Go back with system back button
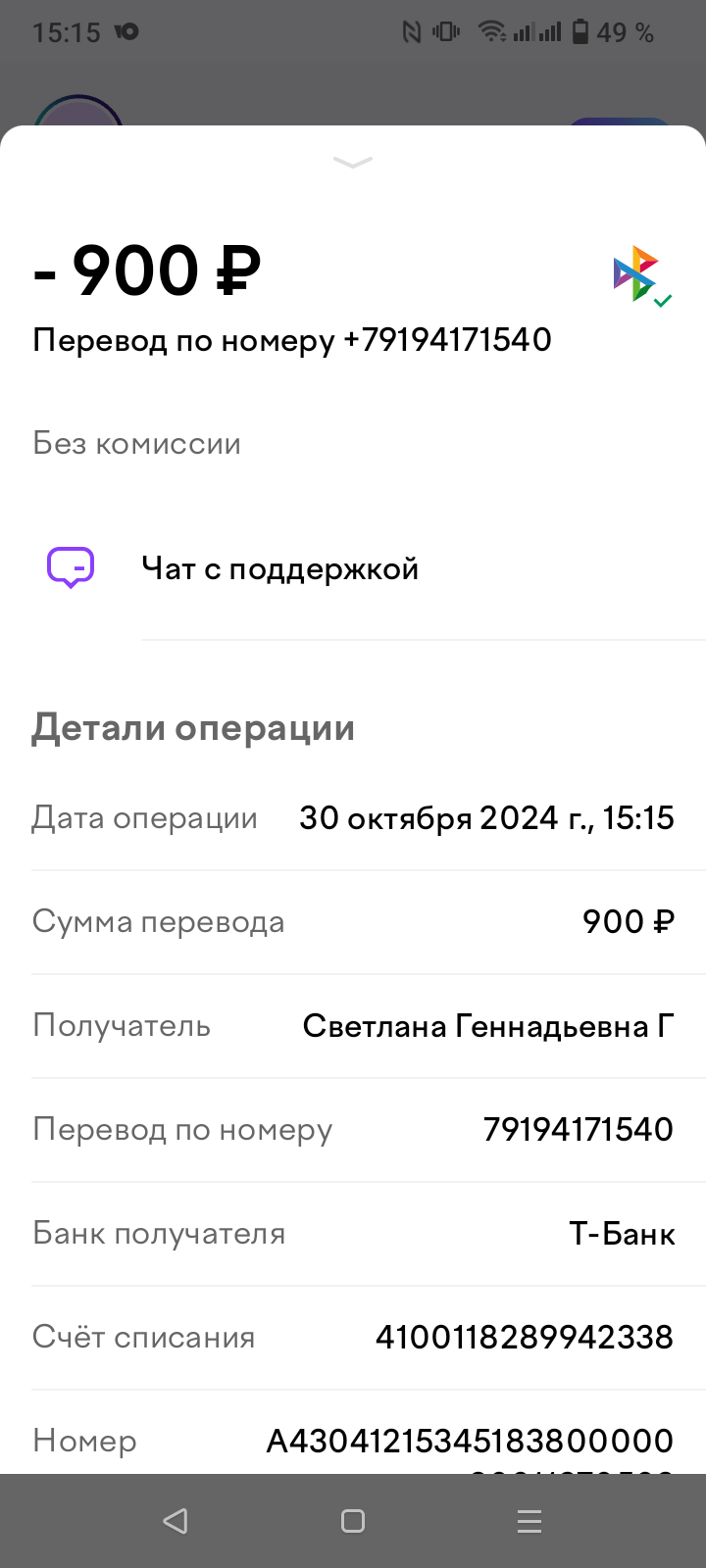The height and width of the screenshot is (1568, 706). 176,1520
